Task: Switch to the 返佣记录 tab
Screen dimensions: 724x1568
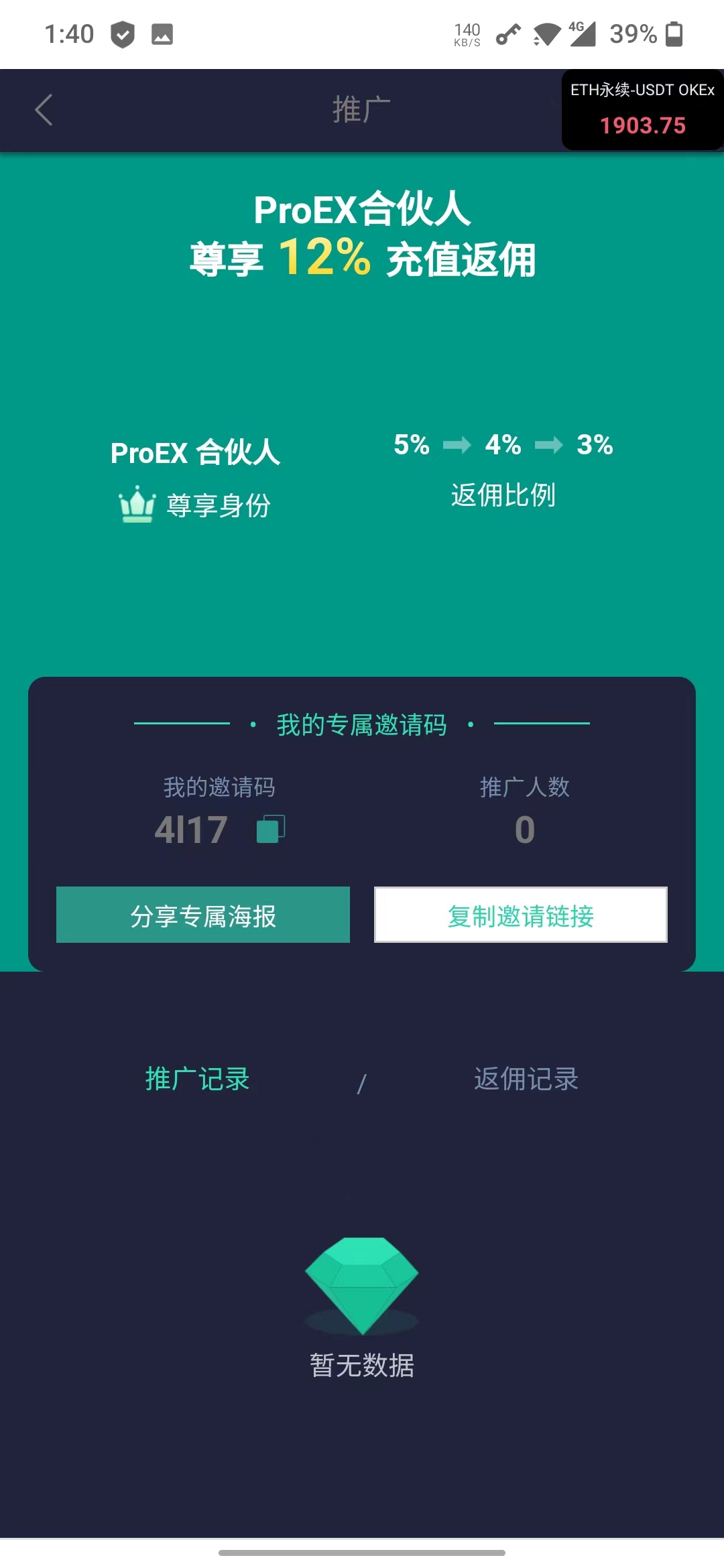Action: [x=526, y=1080]
